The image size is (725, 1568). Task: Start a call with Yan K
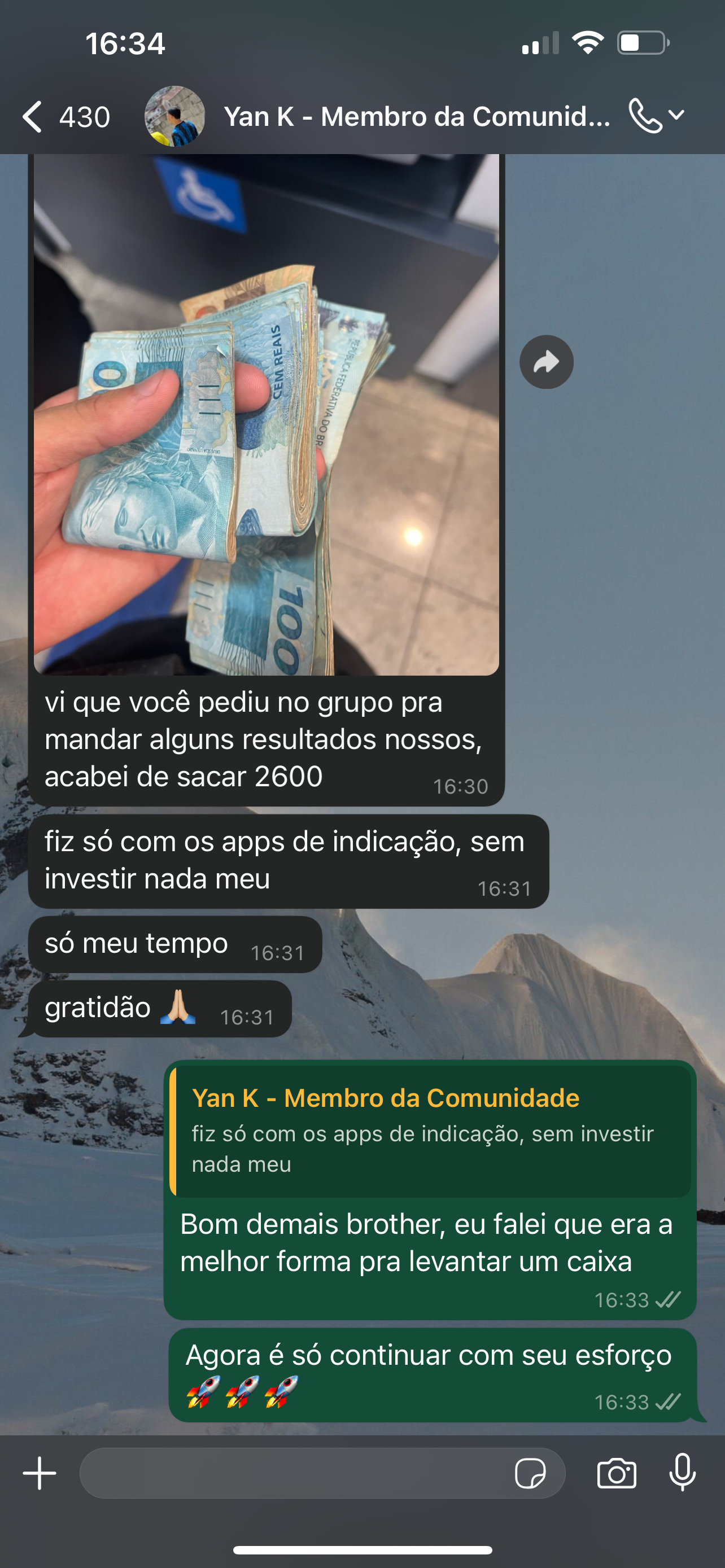point(645,116)
